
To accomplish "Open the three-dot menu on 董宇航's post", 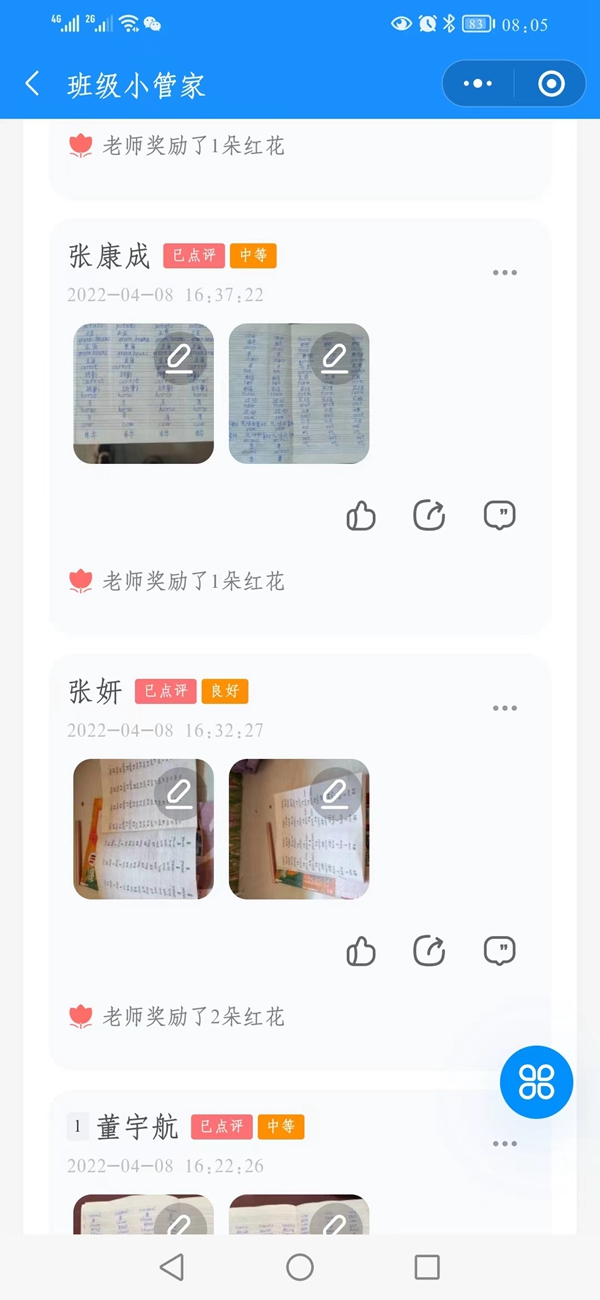I will coord(505,1144).
